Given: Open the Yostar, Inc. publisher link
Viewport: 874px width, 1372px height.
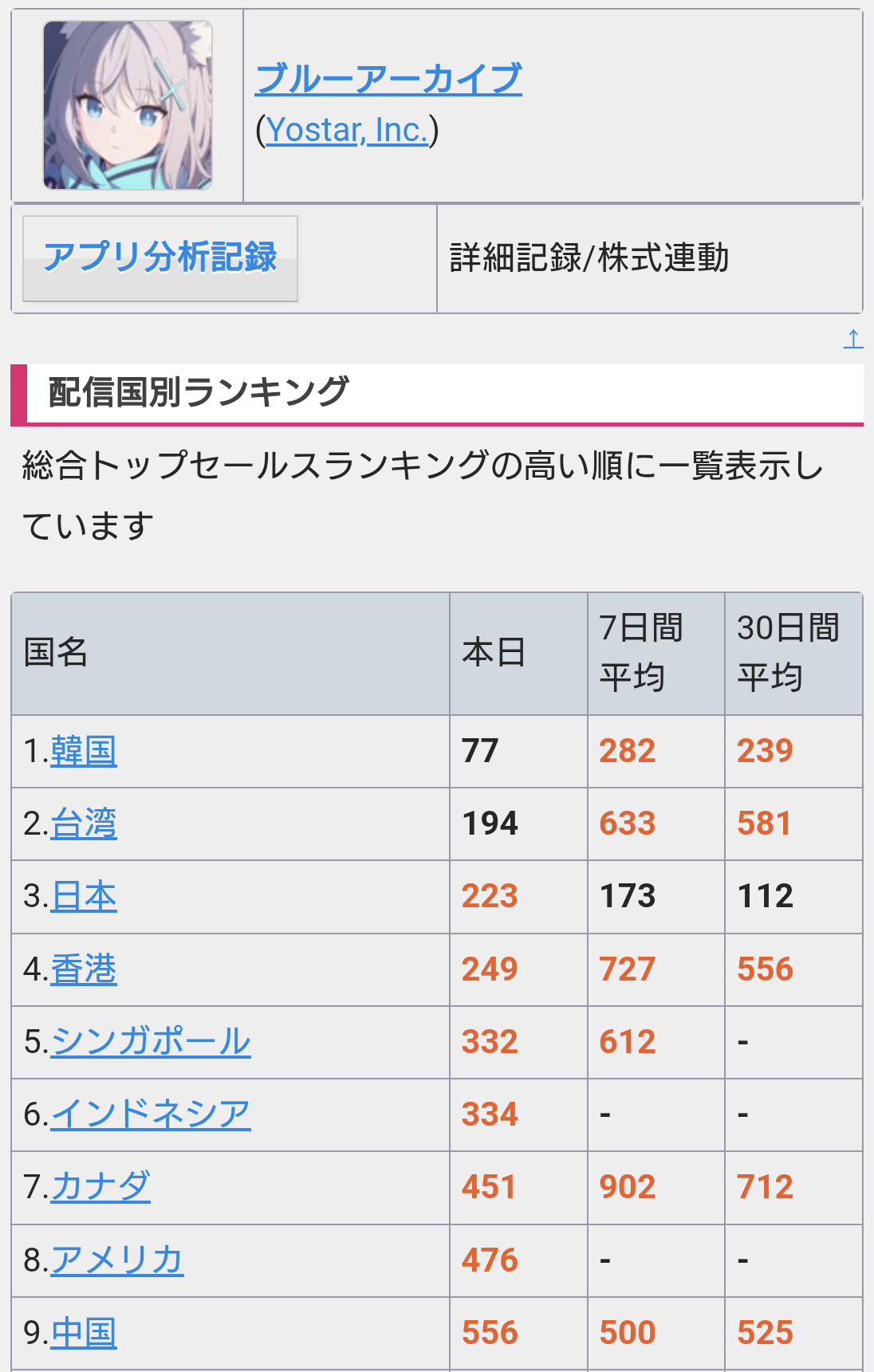Looking at the screenshot, I should pos(347,130).
